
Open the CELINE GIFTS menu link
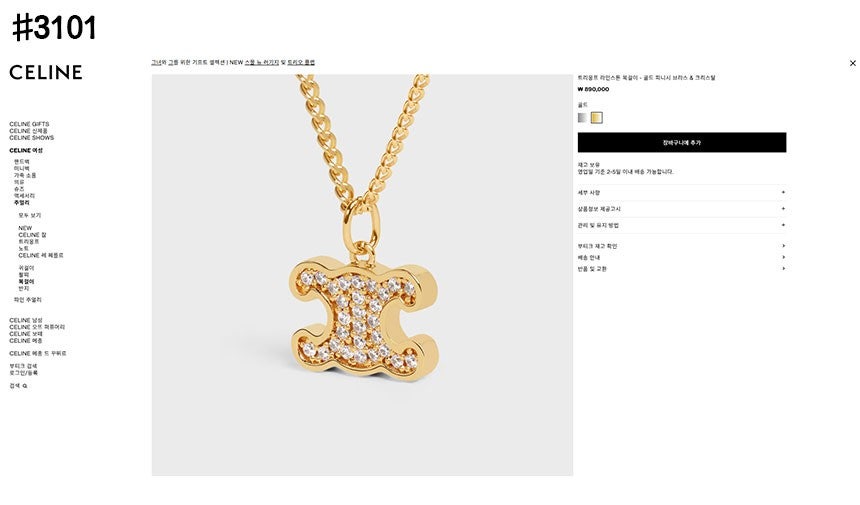tap(29, 124)
